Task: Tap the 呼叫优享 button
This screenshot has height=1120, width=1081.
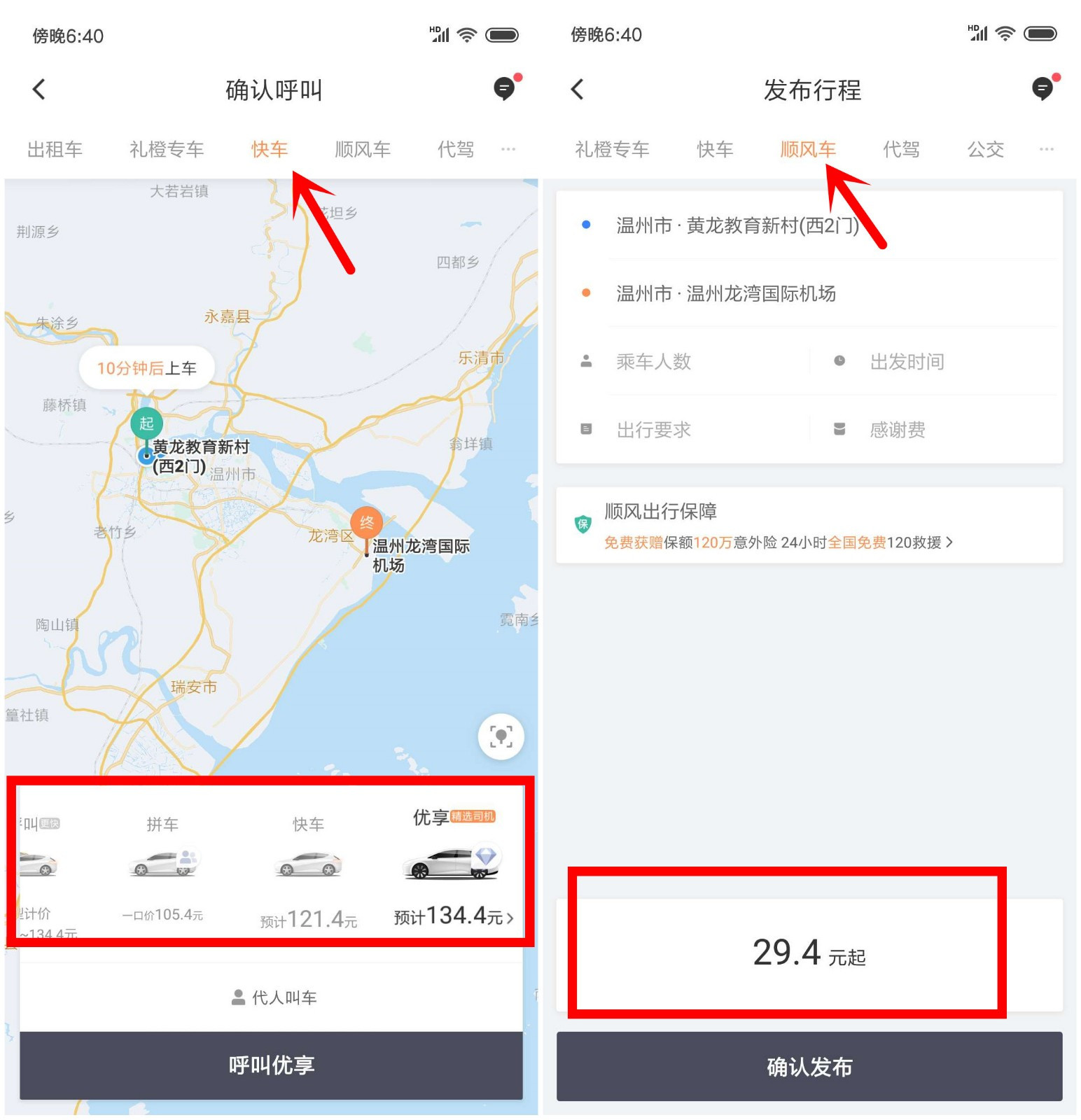Action: click(271, 1065)
